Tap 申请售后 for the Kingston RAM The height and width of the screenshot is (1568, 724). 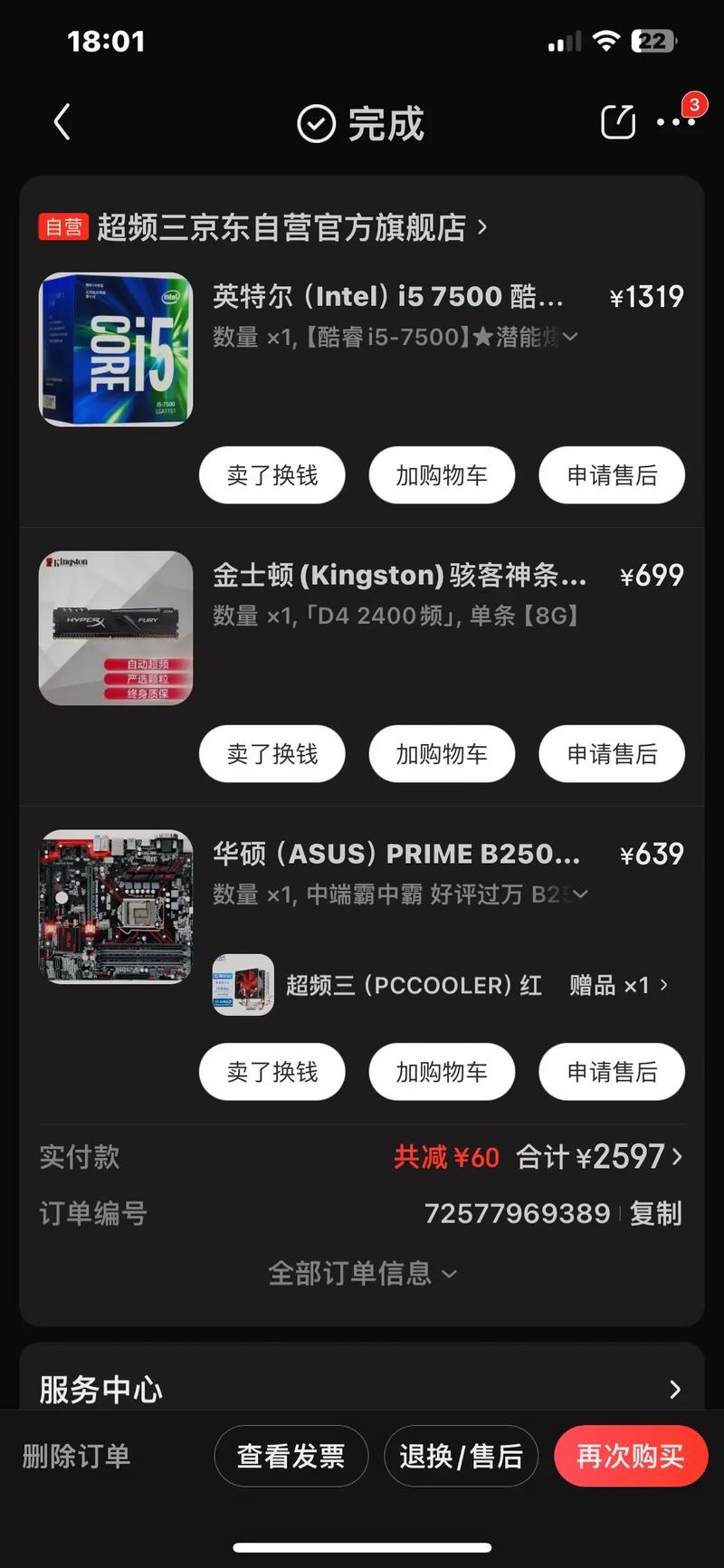pyautogui.click(x=612, y=753)
